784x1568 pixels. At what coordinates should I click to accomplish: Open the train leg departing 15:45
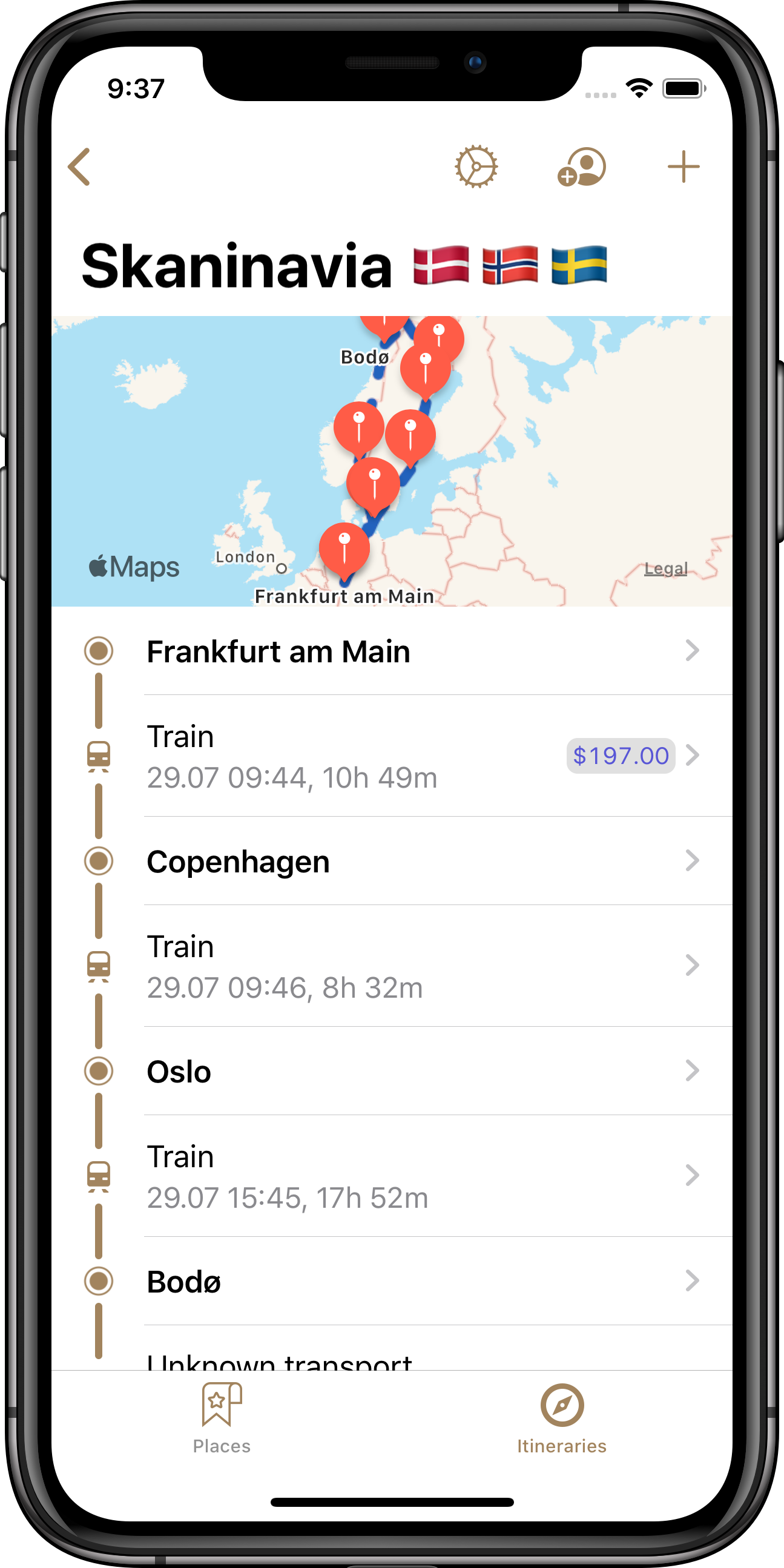(x=392, y=1176)
